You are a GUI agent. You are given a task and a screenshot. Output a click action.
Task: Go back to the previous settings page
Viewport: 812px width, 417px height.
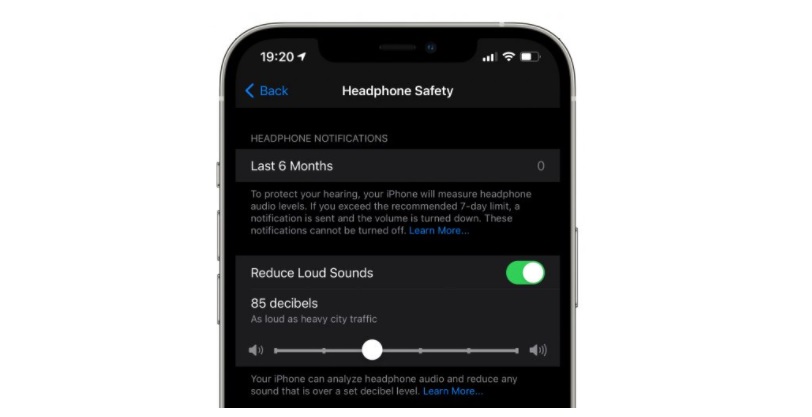[266, 91]
